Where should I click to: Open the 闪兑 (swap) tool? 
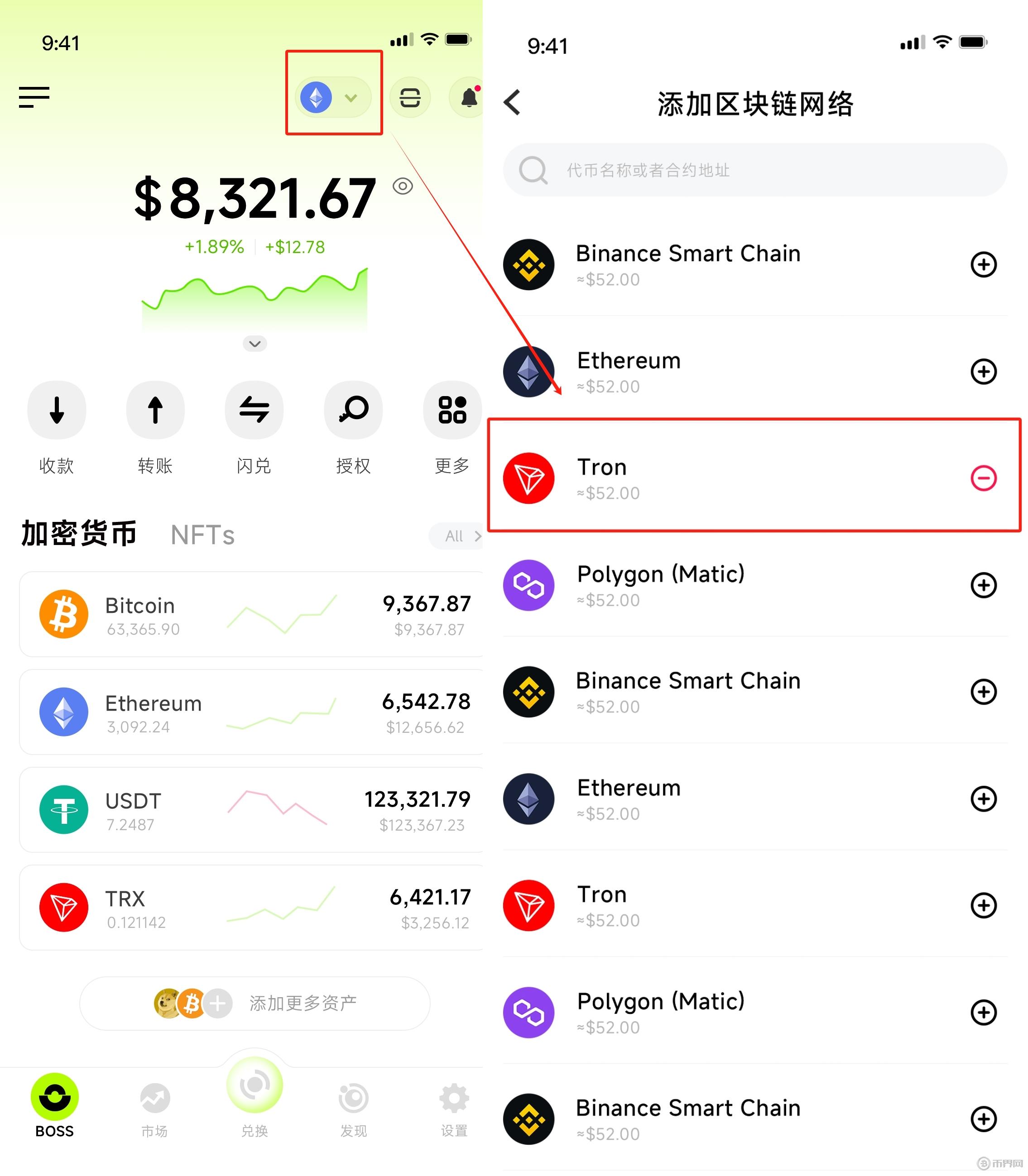[254, 410]
